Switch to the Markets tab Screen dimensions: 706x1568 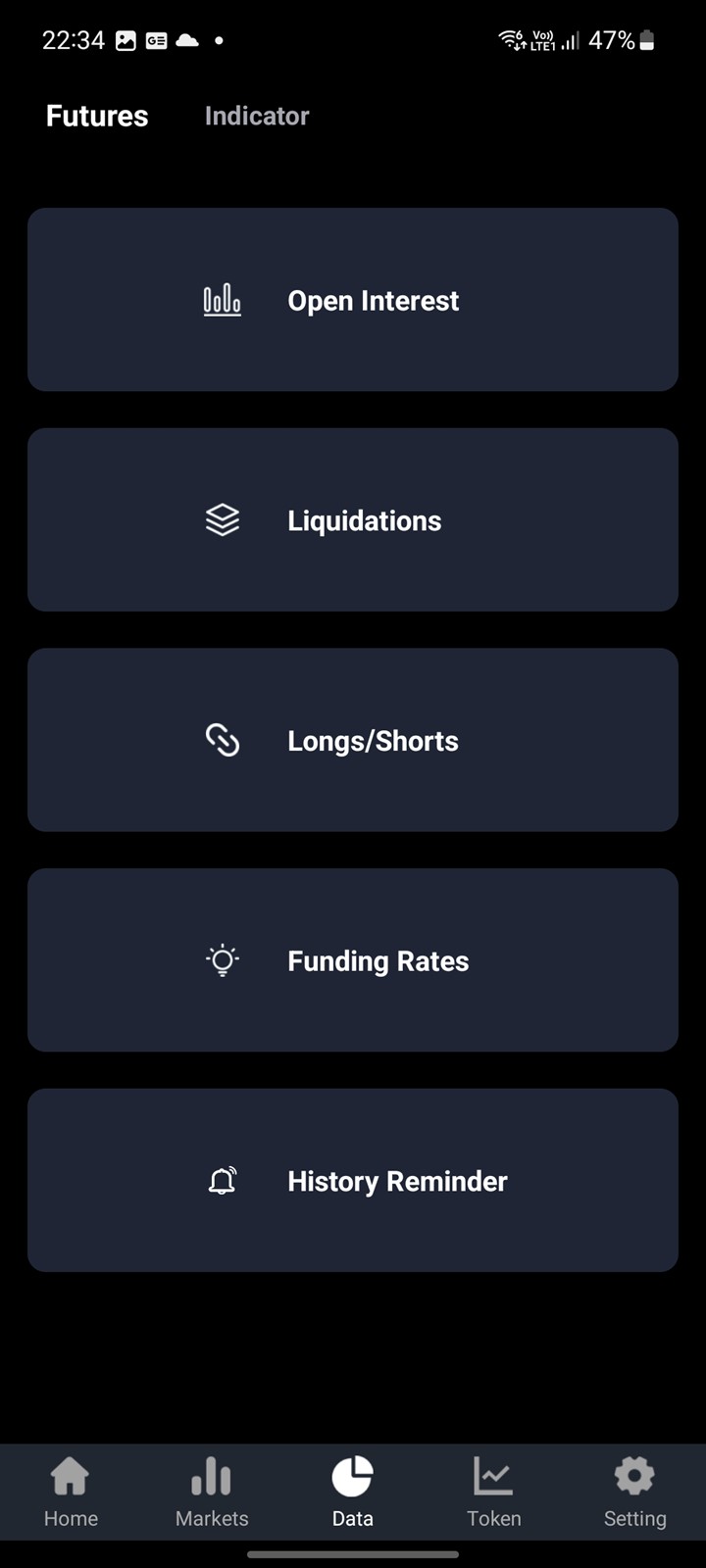pos(212,1492)
